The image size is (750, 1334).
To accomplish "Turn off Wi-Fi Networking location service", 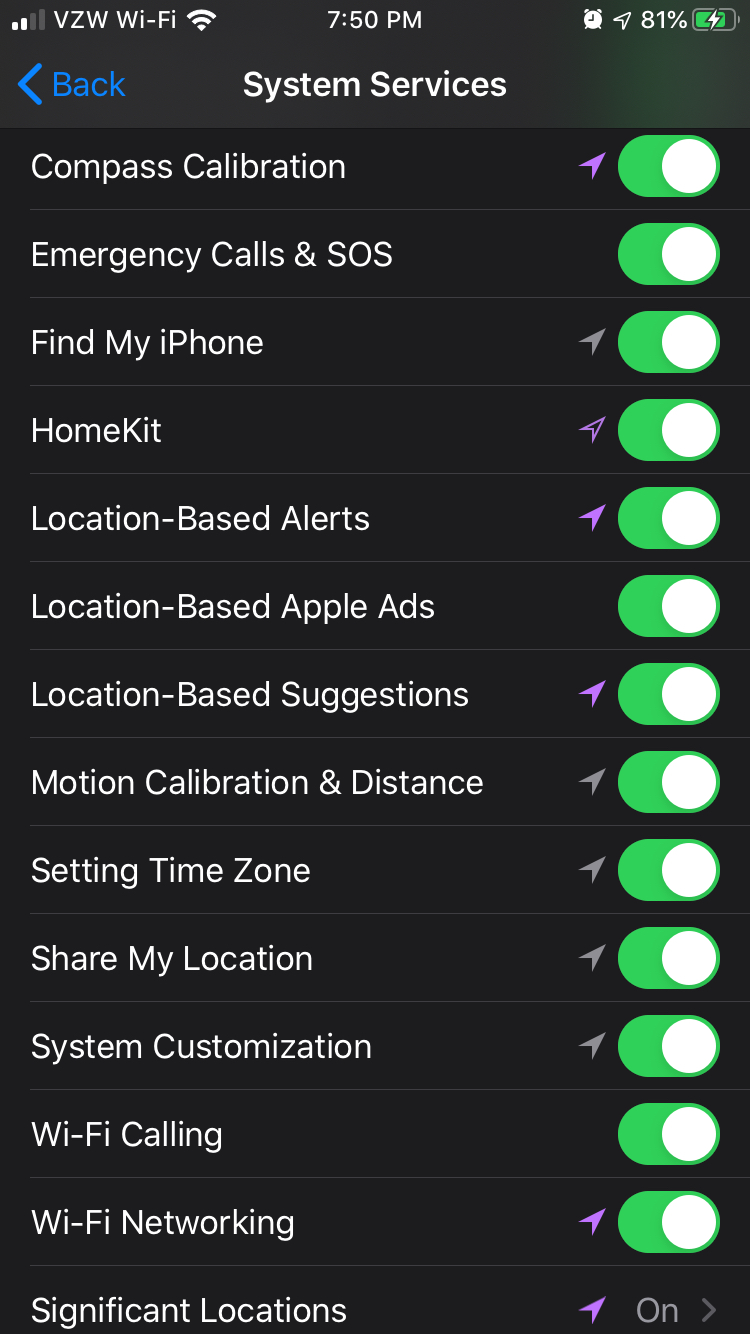I will point(668,1222).
